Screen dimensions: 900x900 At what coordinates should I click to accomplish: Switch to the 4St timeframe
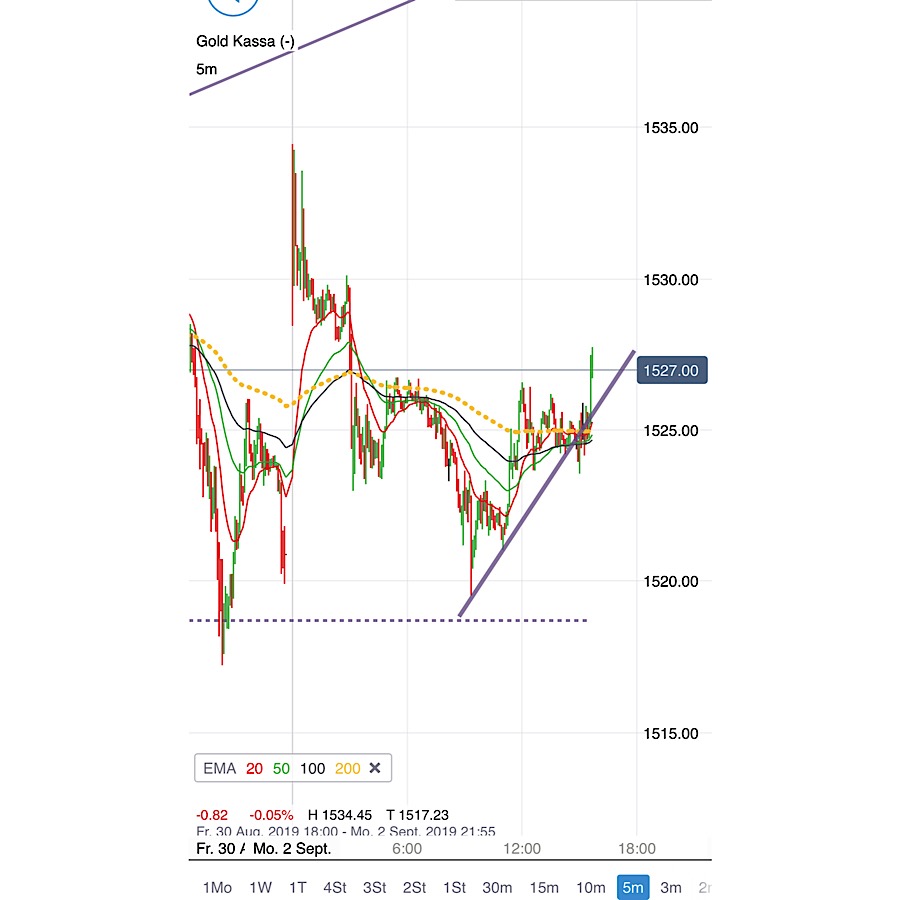pyautogui.click(x=335, y=887)
